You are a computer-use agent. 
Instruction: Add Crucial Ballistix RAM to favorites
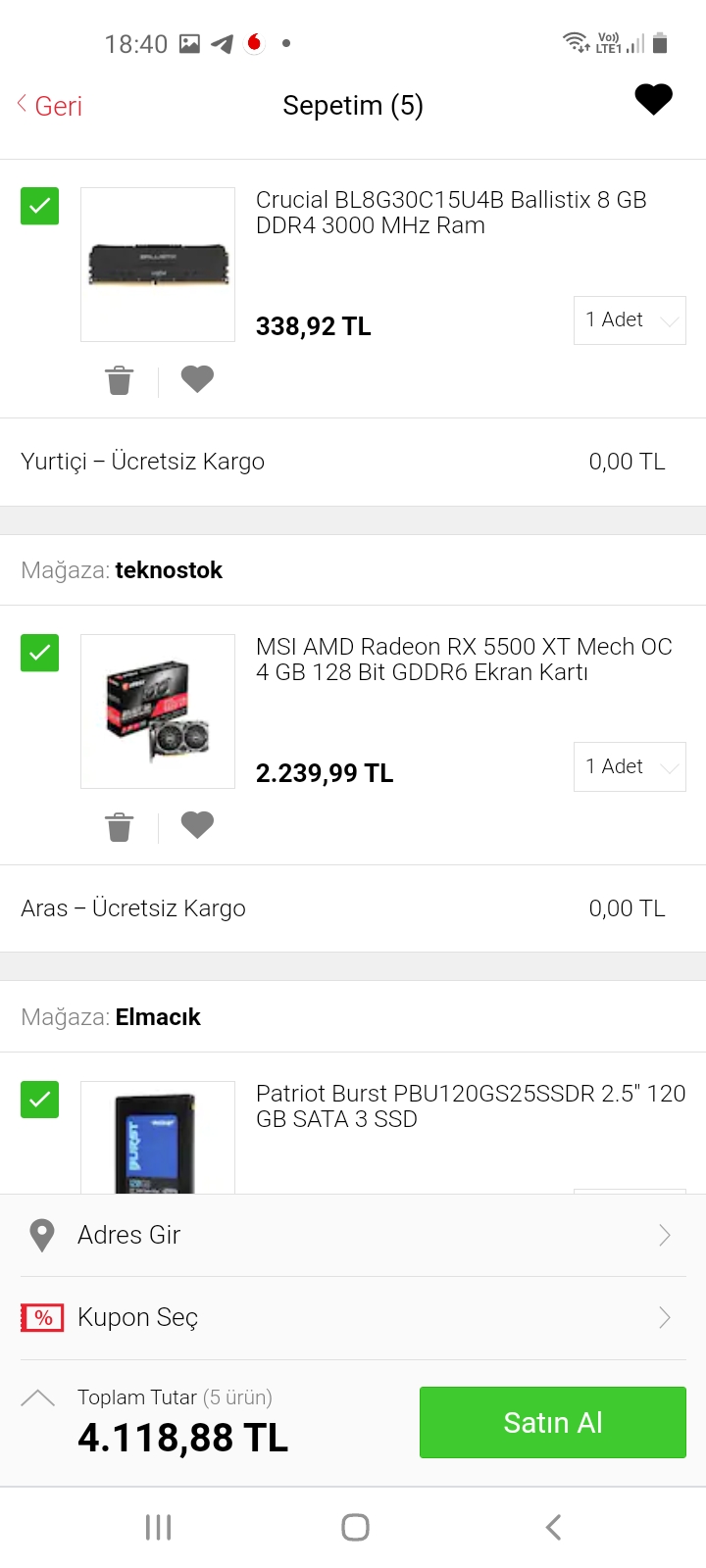coord(197,379)
